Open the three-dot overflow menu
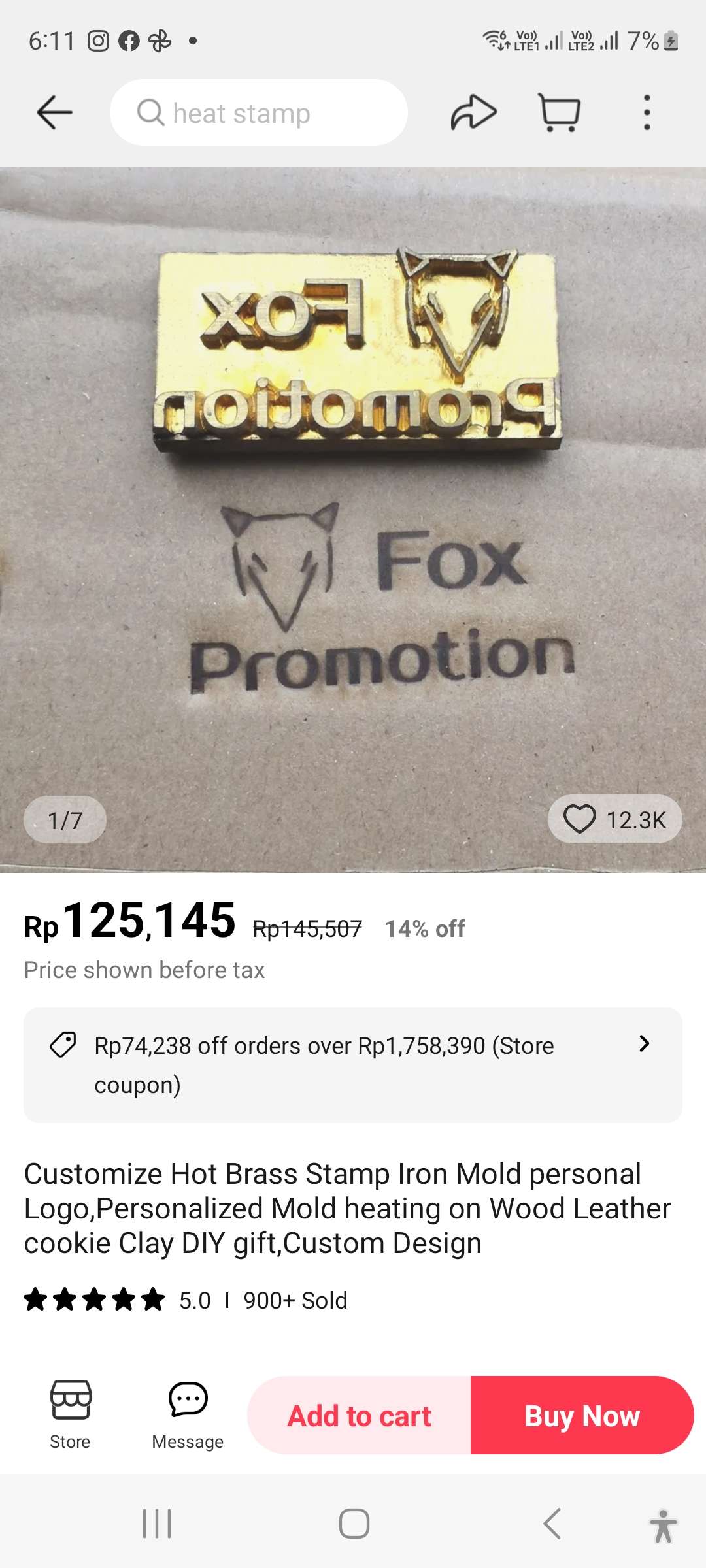Screen dimensions: 706x1568 click(x=647, y=113)
